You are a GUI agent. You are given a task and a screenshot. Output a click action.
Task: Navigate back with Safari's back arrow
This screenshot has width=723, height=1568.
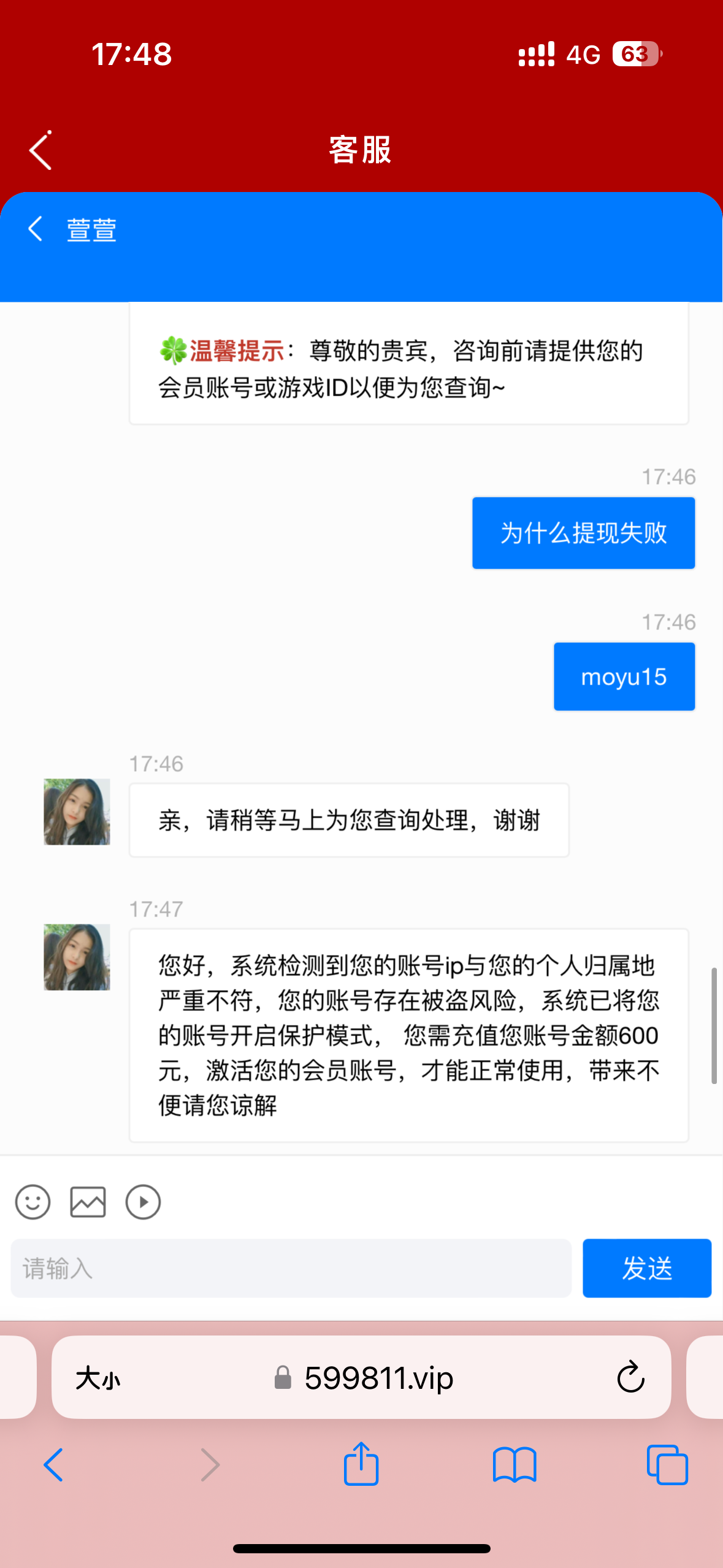(53, 1464)
